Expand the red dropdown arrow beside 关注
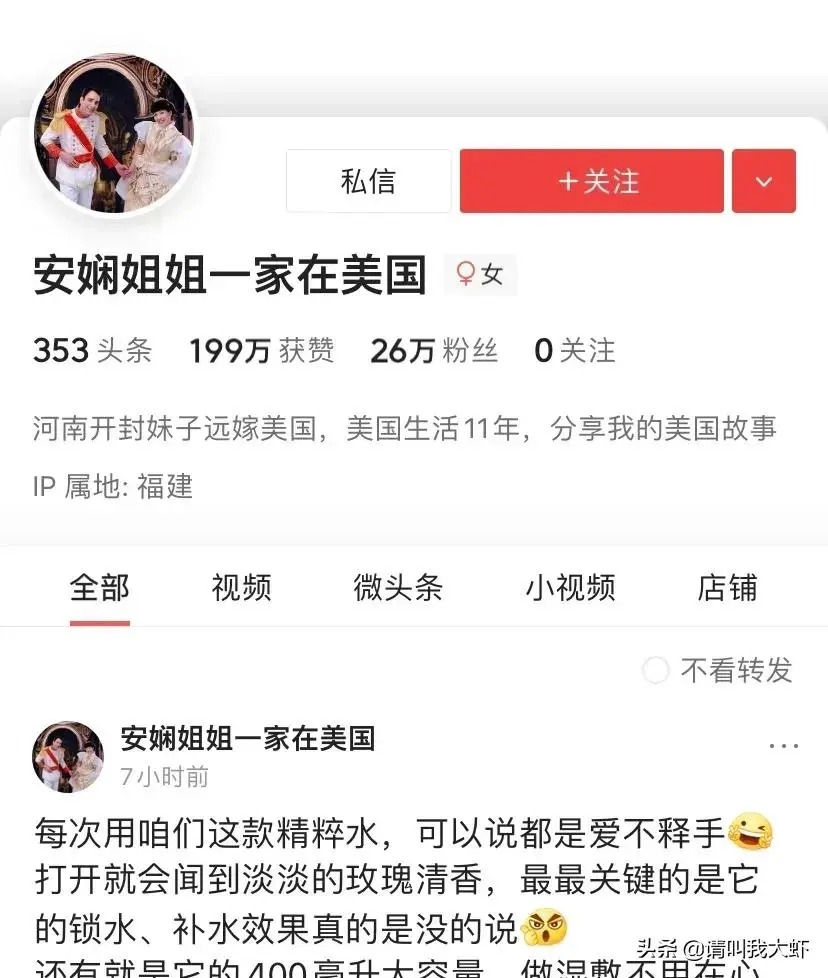The width and height of the screenshot is (828, 978). [763, 181]
